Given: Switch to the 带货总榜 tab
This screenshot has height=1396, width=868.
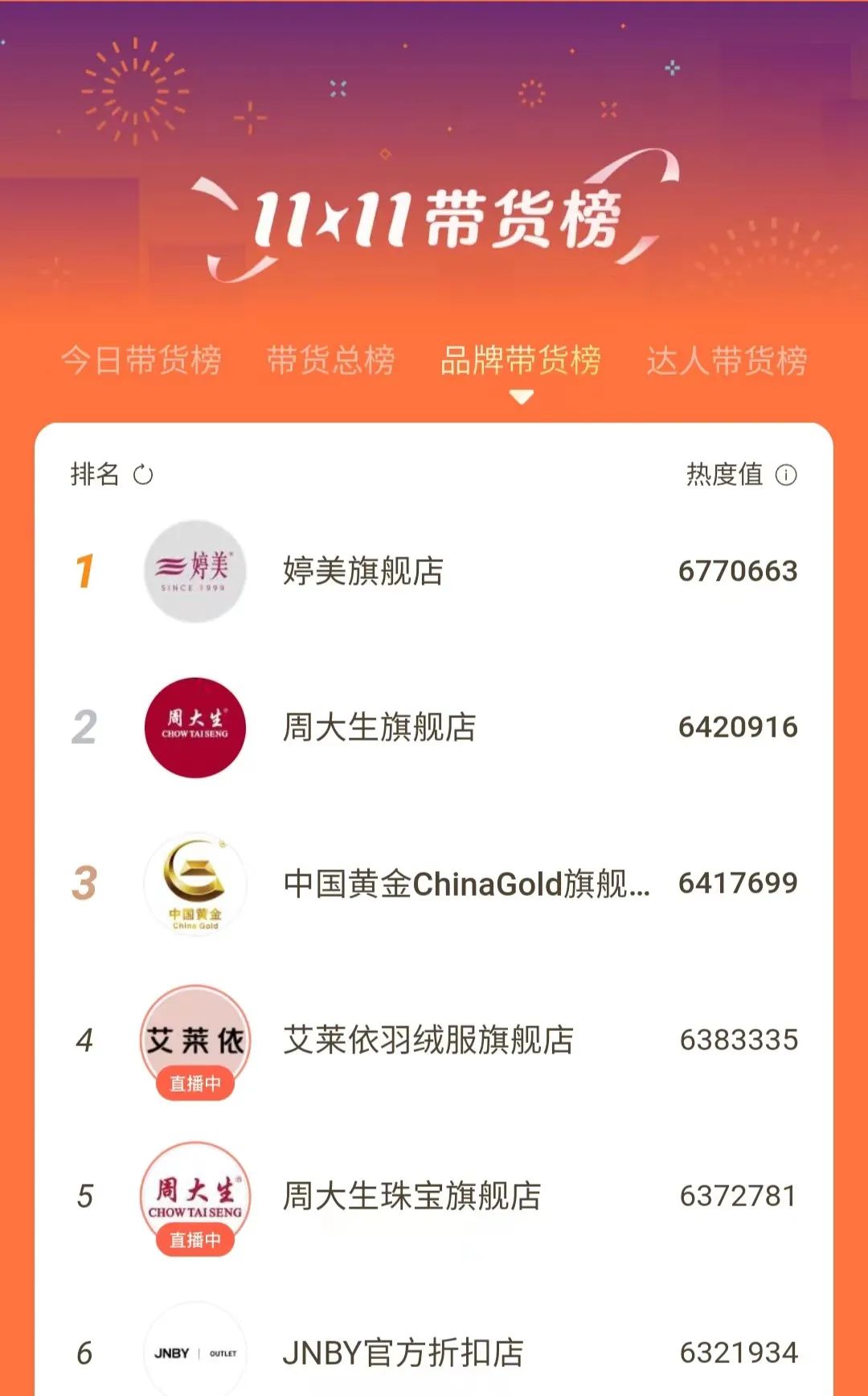Looking at the screenshot, I should point(330,360).
